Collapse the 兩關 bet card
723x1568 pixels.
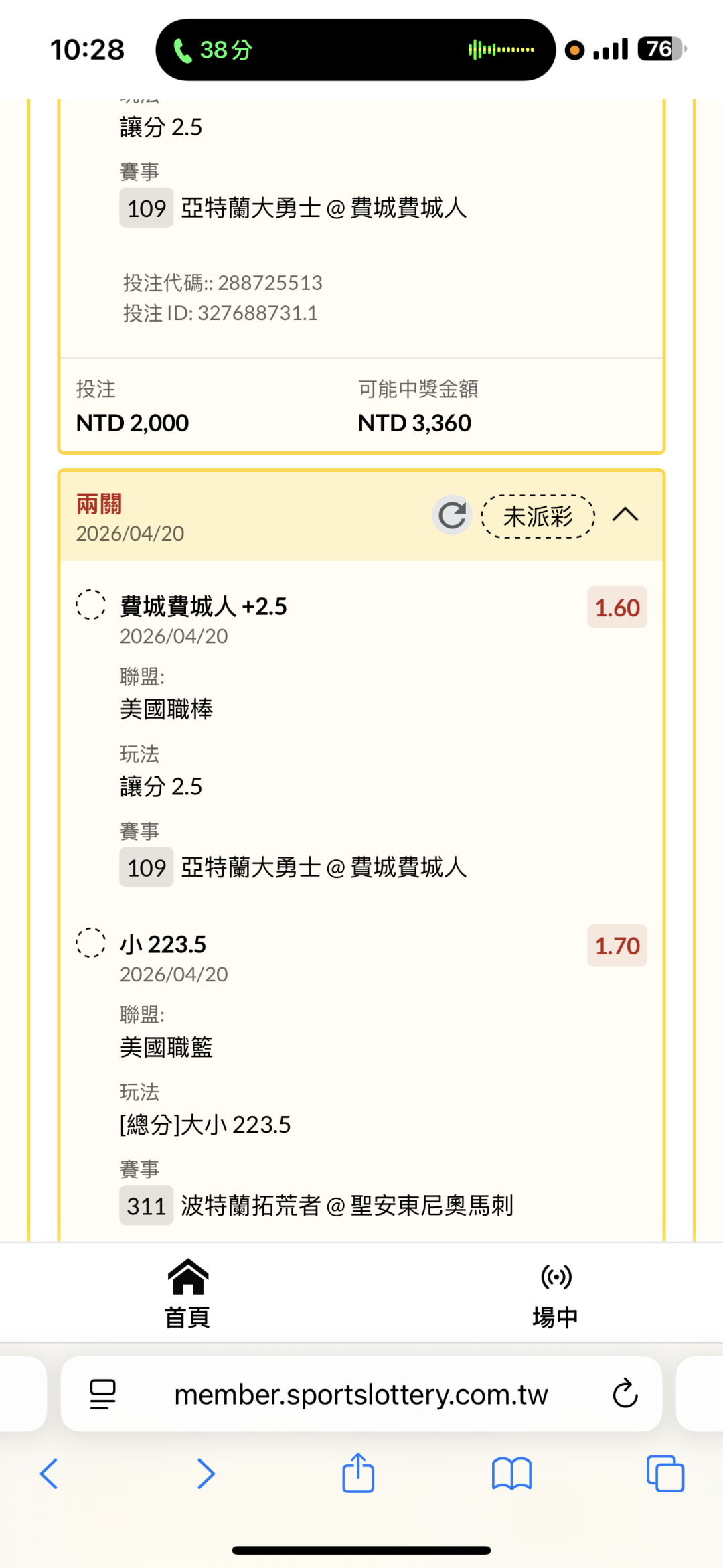[625, 515]
